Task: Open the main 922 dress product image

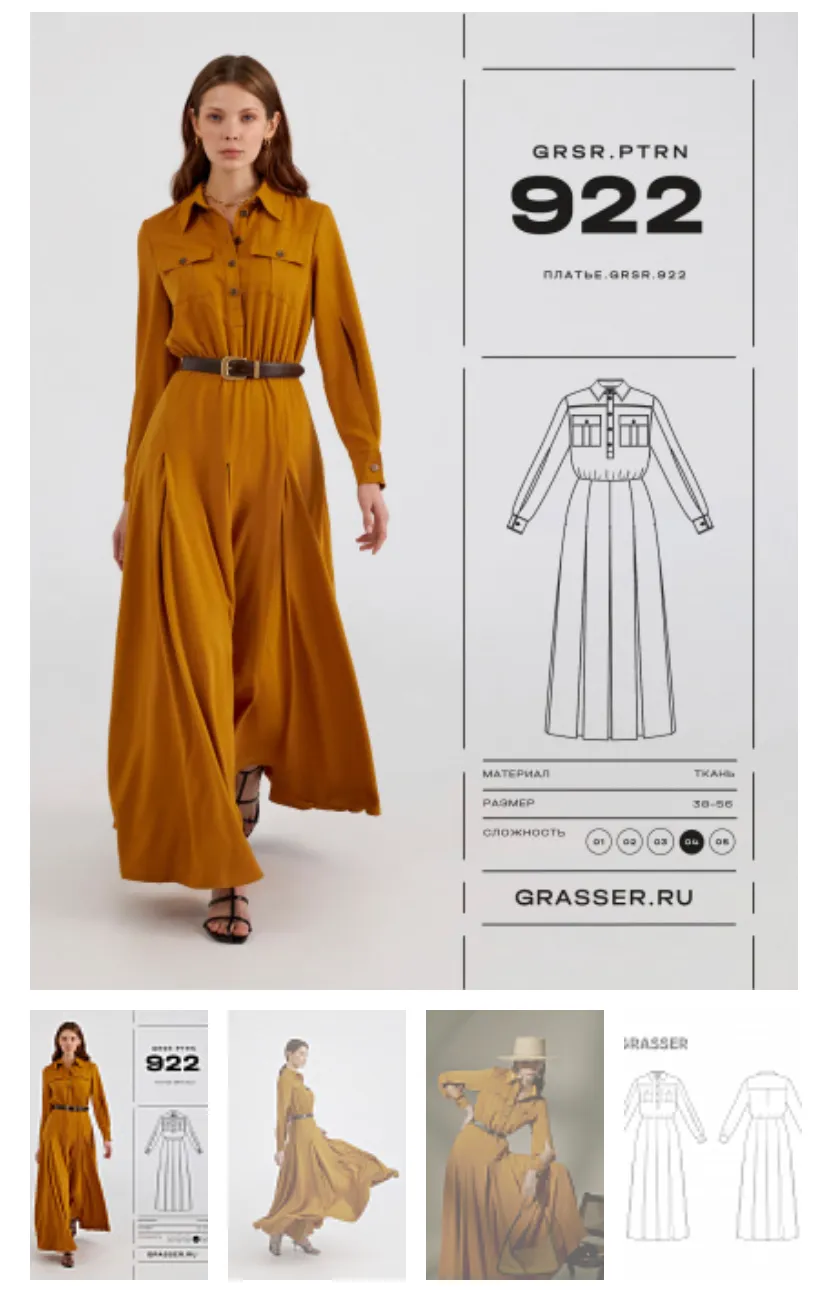Action: 413,500
